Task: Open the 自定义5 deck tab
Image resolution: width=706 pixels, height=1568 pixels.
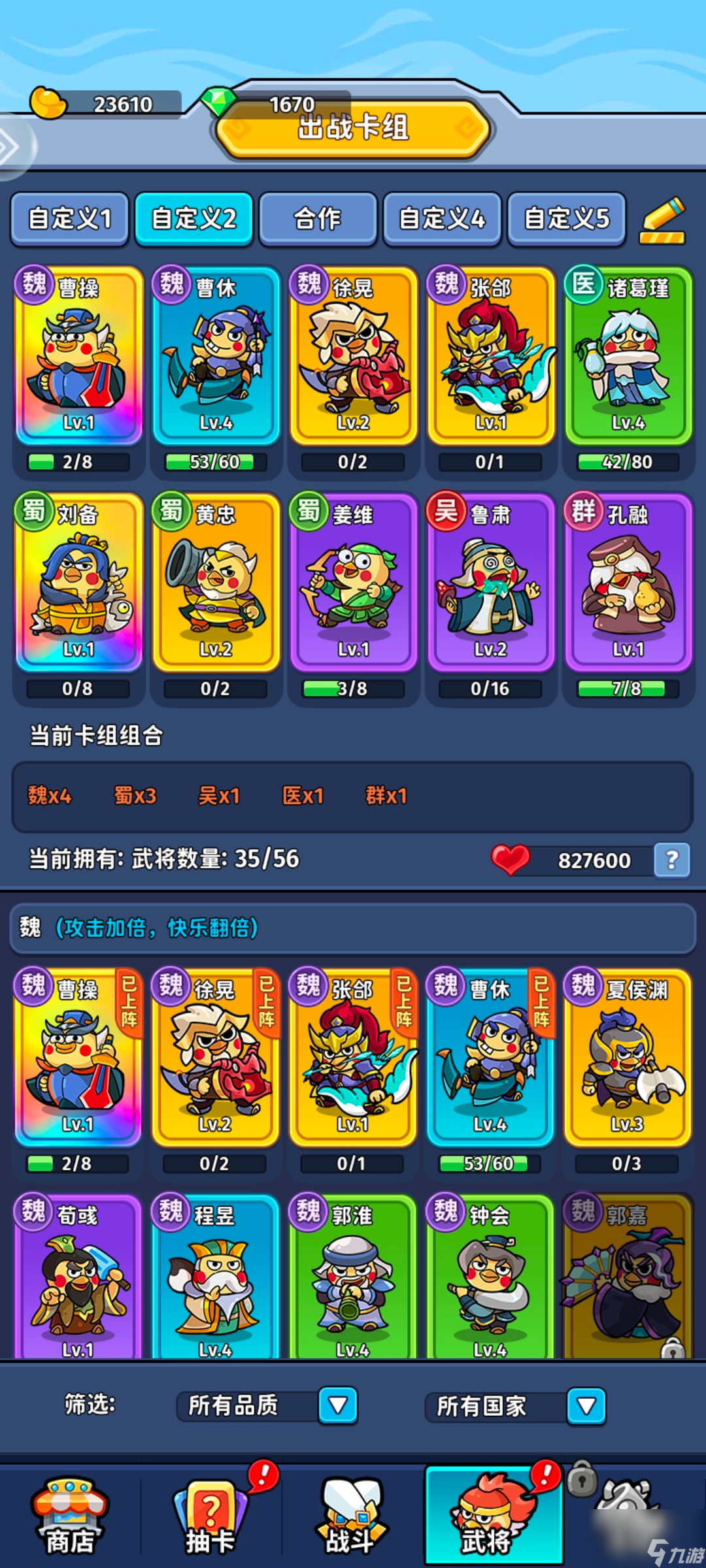Action: (566, 219)
